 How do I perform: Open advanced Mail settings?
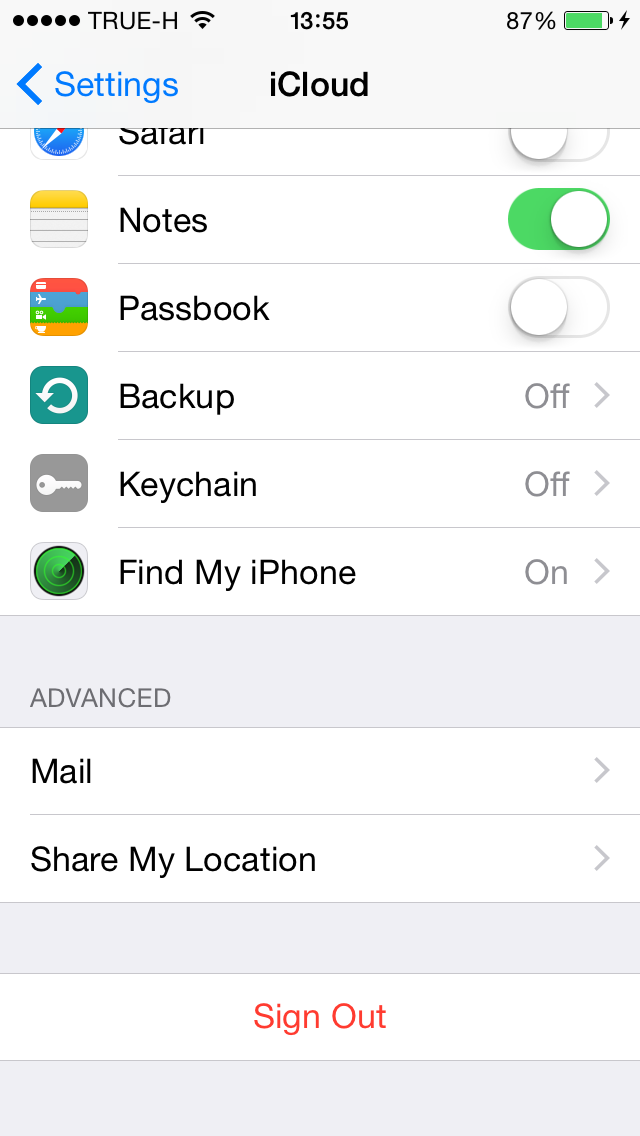point(320,771)
